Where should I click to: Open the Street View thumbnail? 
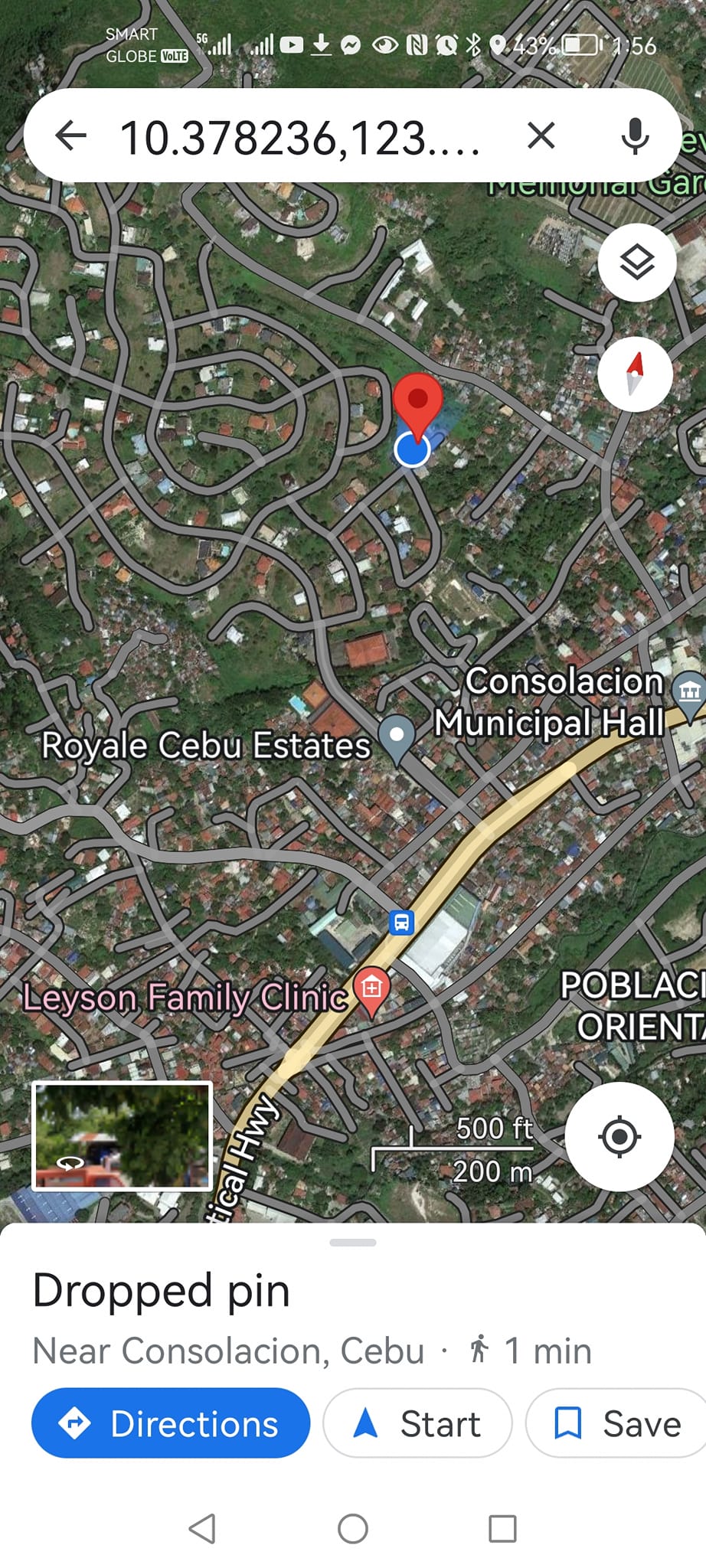pos(122,1136)
